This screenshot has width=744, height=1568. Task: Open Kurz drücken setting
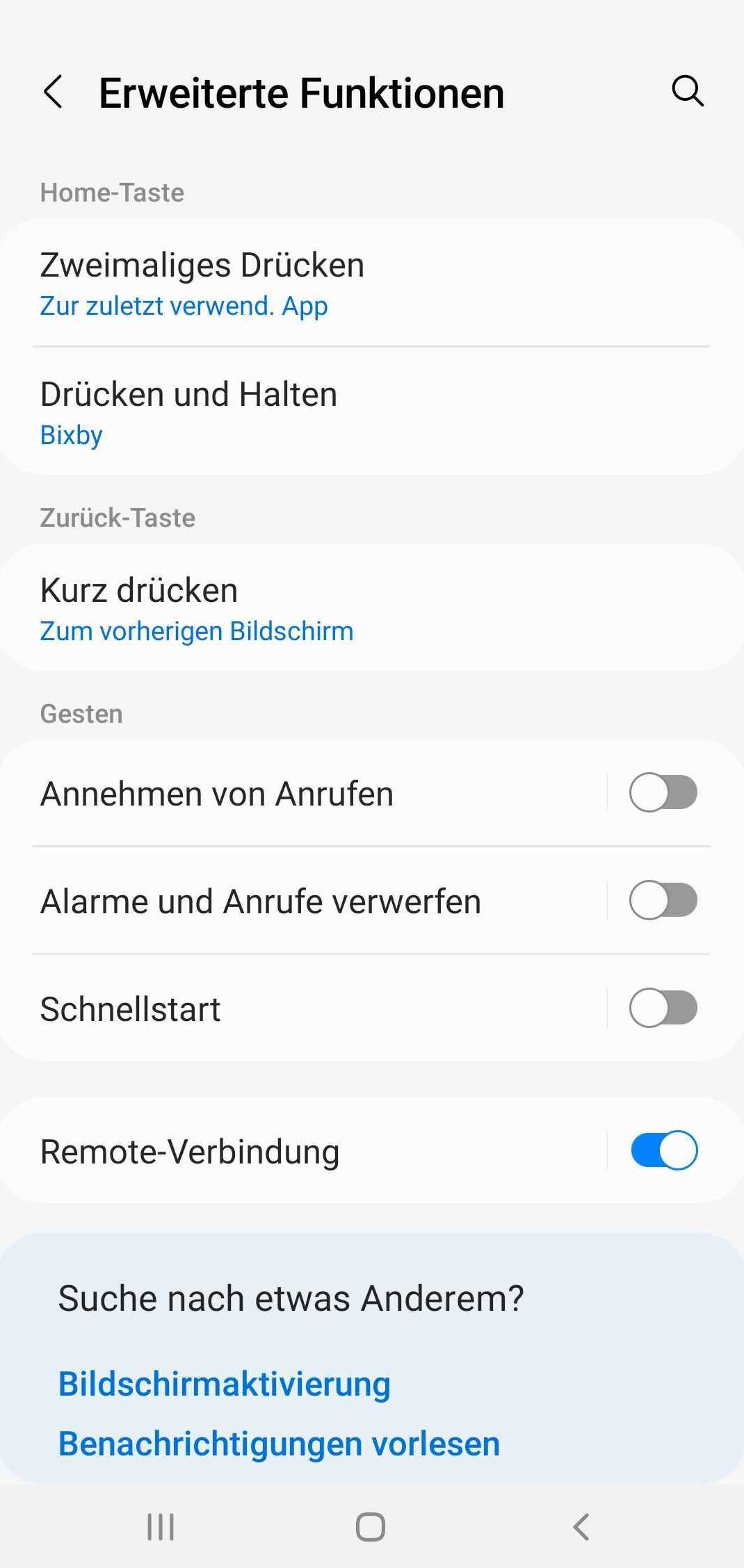(197, 608)
